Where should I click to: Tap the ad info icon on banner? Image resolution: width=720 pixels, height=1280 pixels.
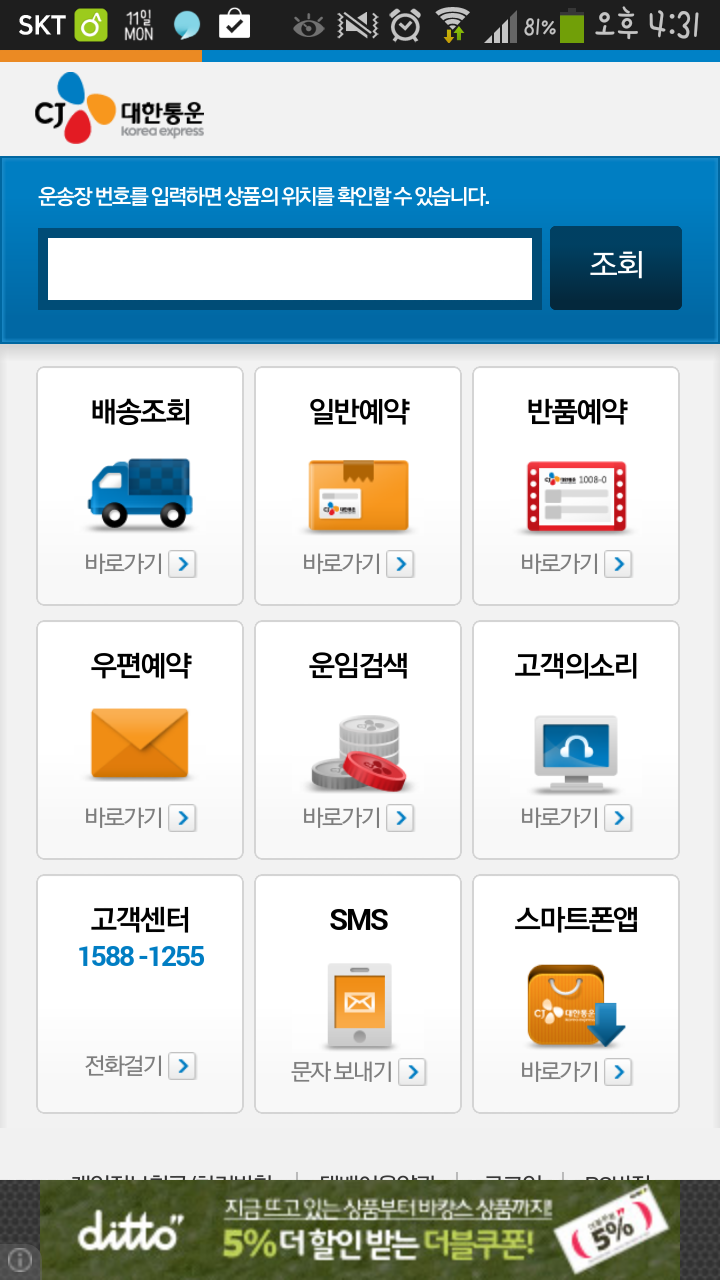click(x=20, y=1260)
